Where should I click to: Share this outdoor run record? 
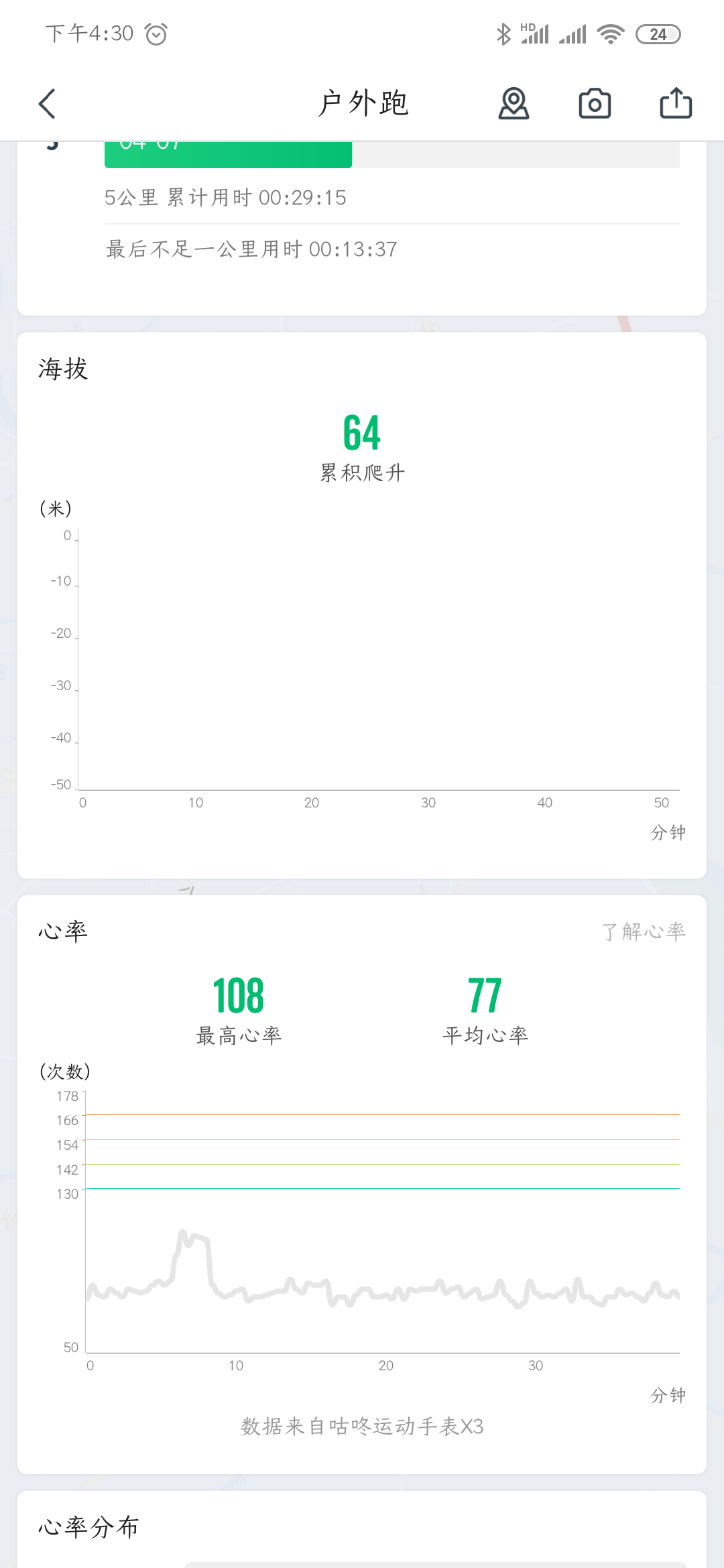(x=676, y=103)
